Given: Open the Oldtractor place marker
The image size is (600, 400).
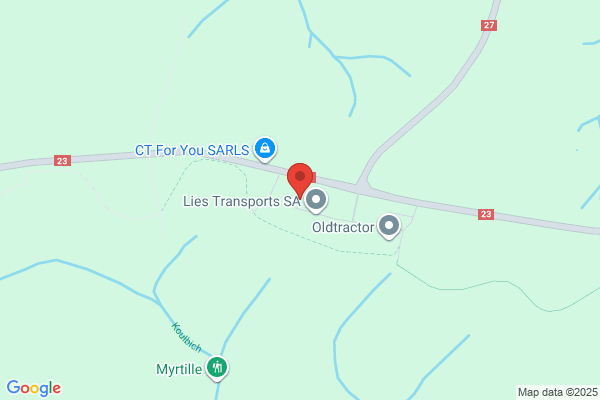Looking at the screenshot, I should click(x=389, y=227).
